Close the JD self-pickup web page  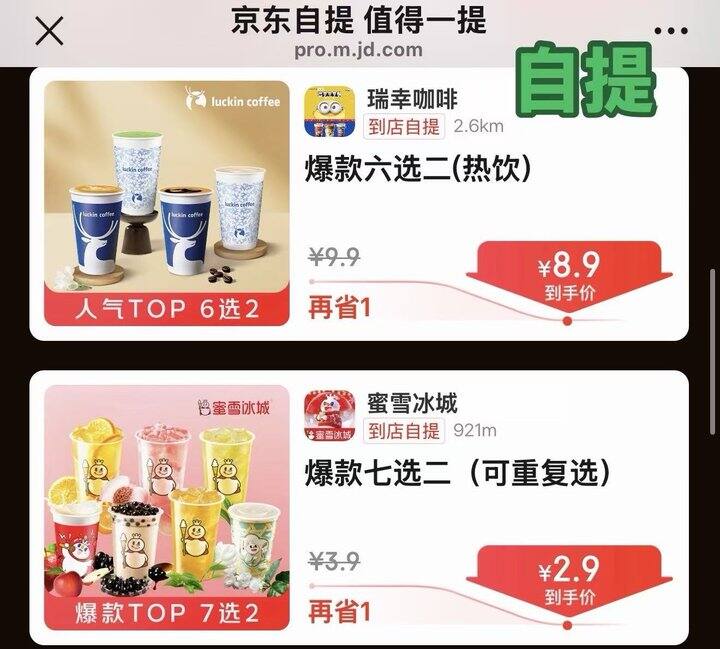(x=48, y=32)
